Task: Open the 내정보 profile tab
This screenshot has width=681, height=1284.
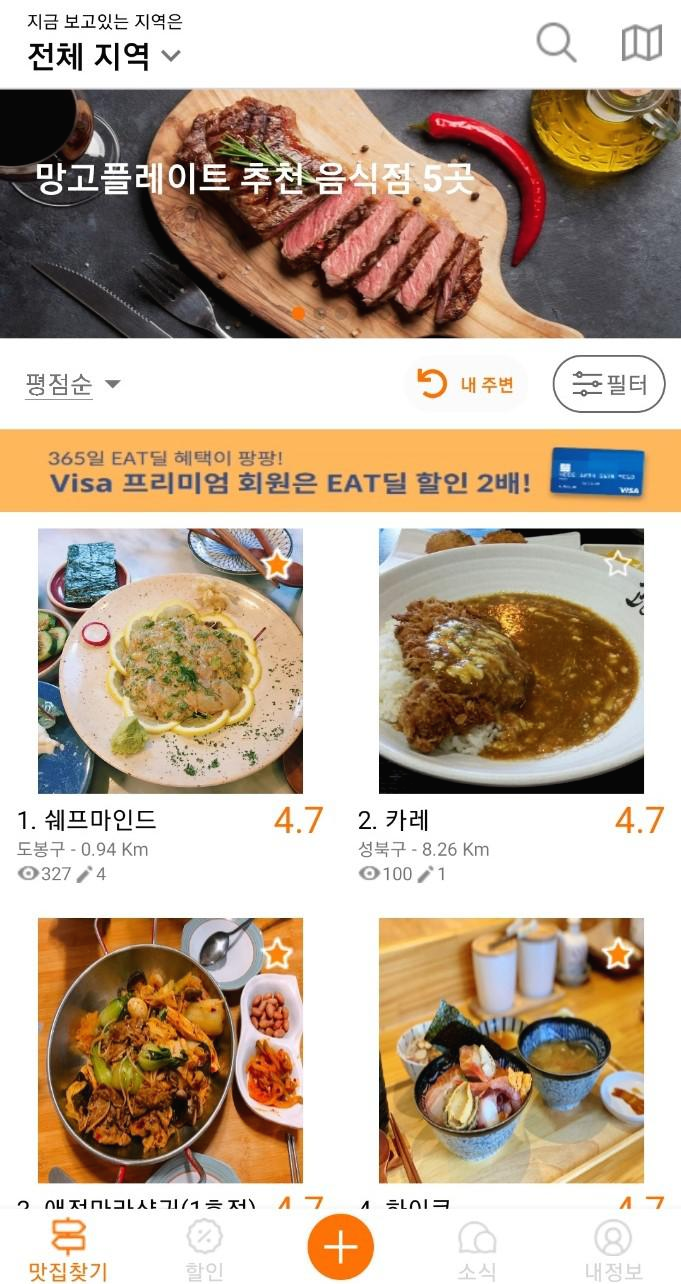Action: (x=613, y=1249)
